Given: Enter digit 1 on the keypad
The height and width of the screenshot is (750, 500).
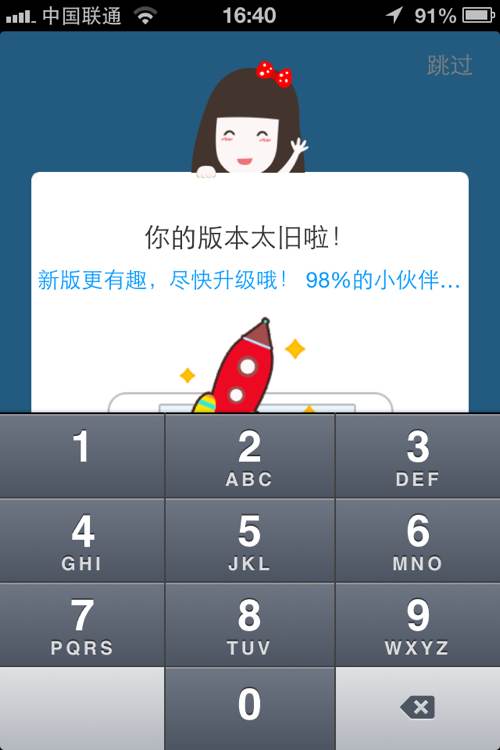Looking at the screenshot, I should pyautogui.click(x=82, y=455).
